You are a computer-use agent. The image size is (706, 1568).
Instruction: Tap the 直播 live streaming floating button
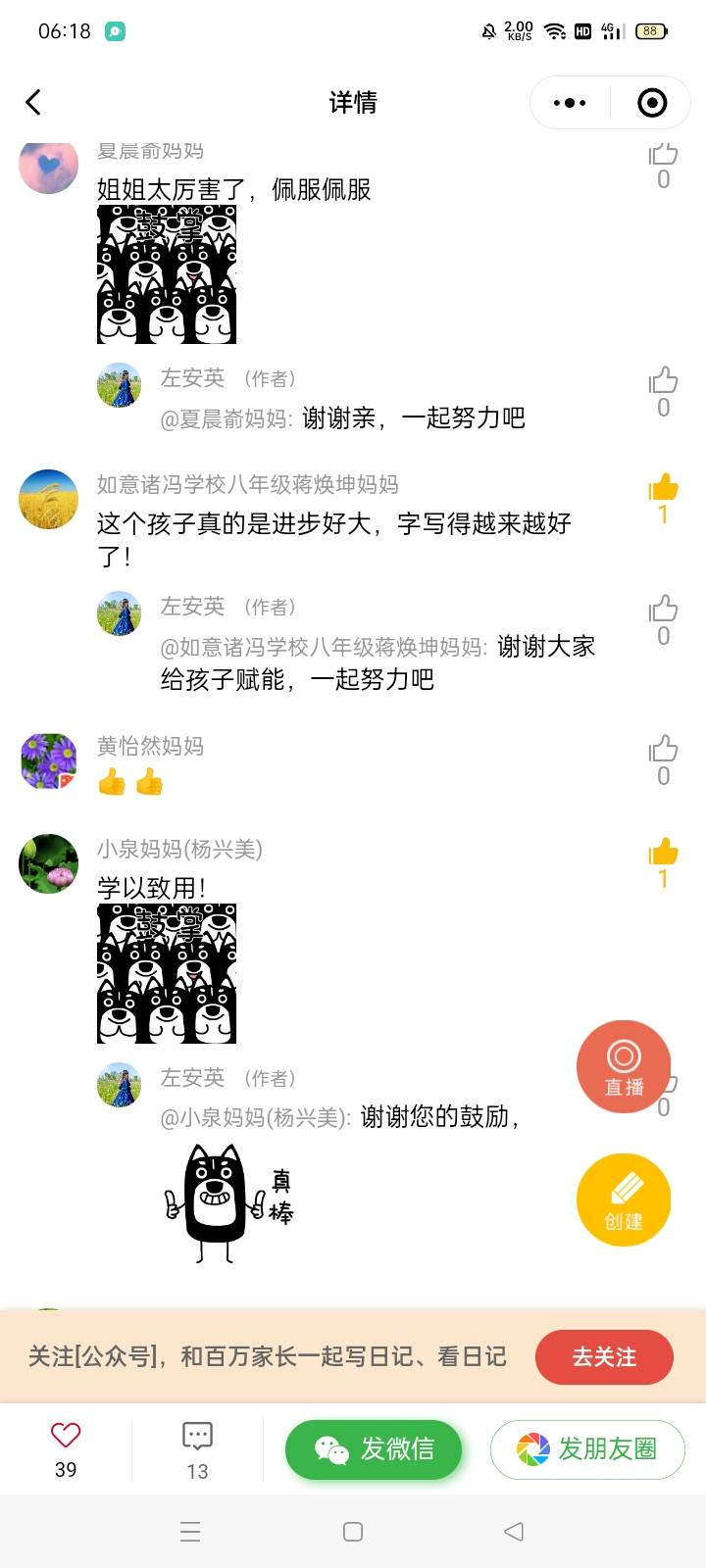coord(624,1067)
